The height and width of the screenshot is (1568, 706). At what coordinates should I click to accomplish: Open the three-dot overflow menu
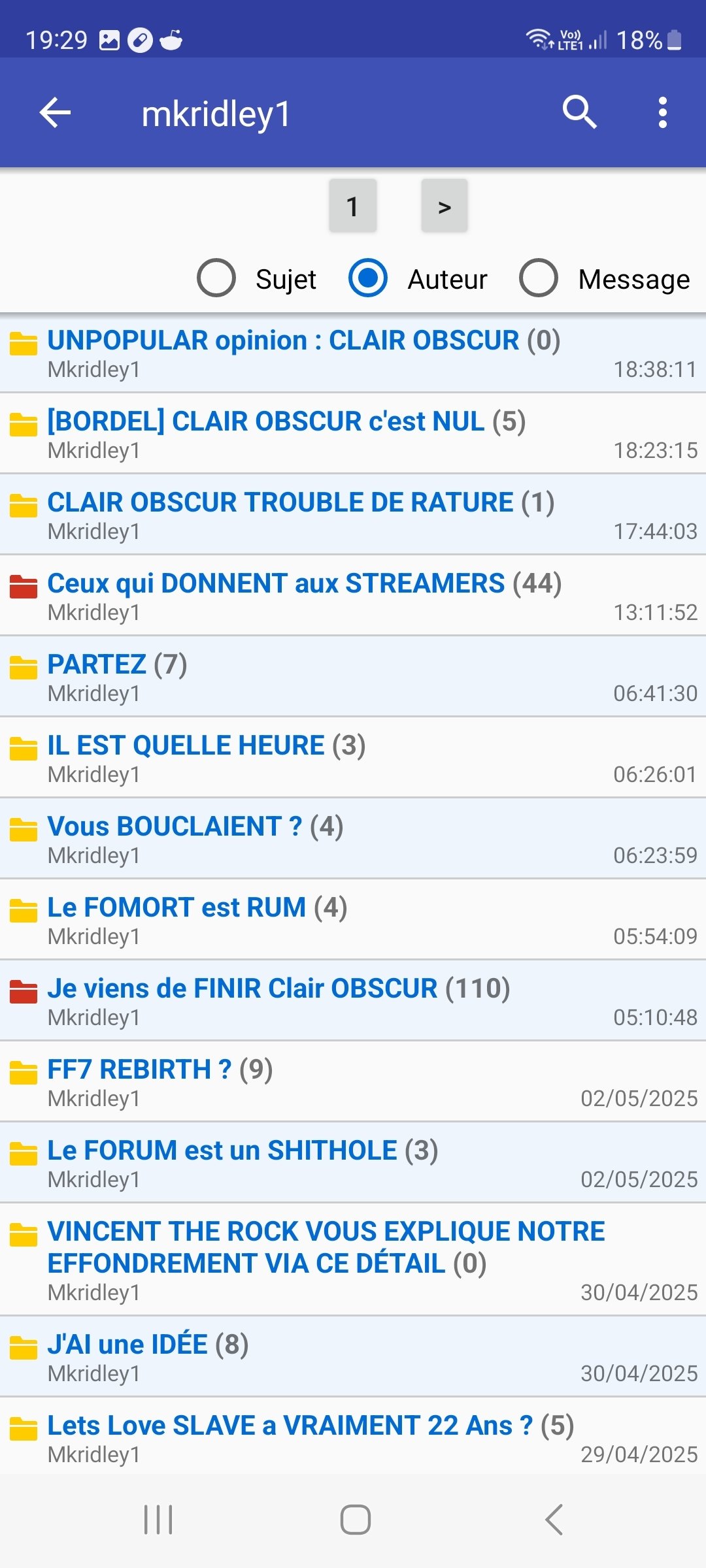pos(663,112)
